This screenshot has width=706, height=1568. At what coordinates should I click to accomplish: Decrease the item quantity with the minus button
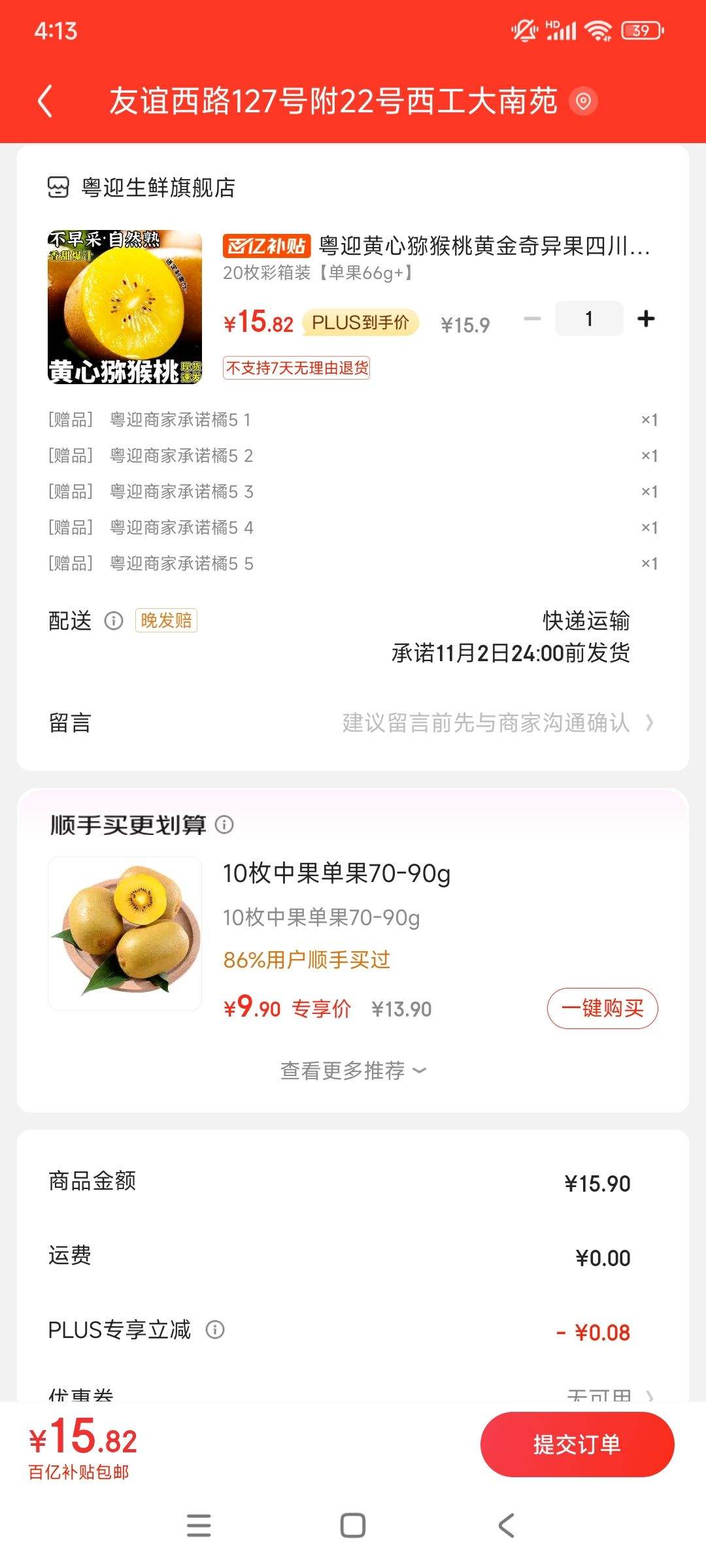tap(532, 318)
